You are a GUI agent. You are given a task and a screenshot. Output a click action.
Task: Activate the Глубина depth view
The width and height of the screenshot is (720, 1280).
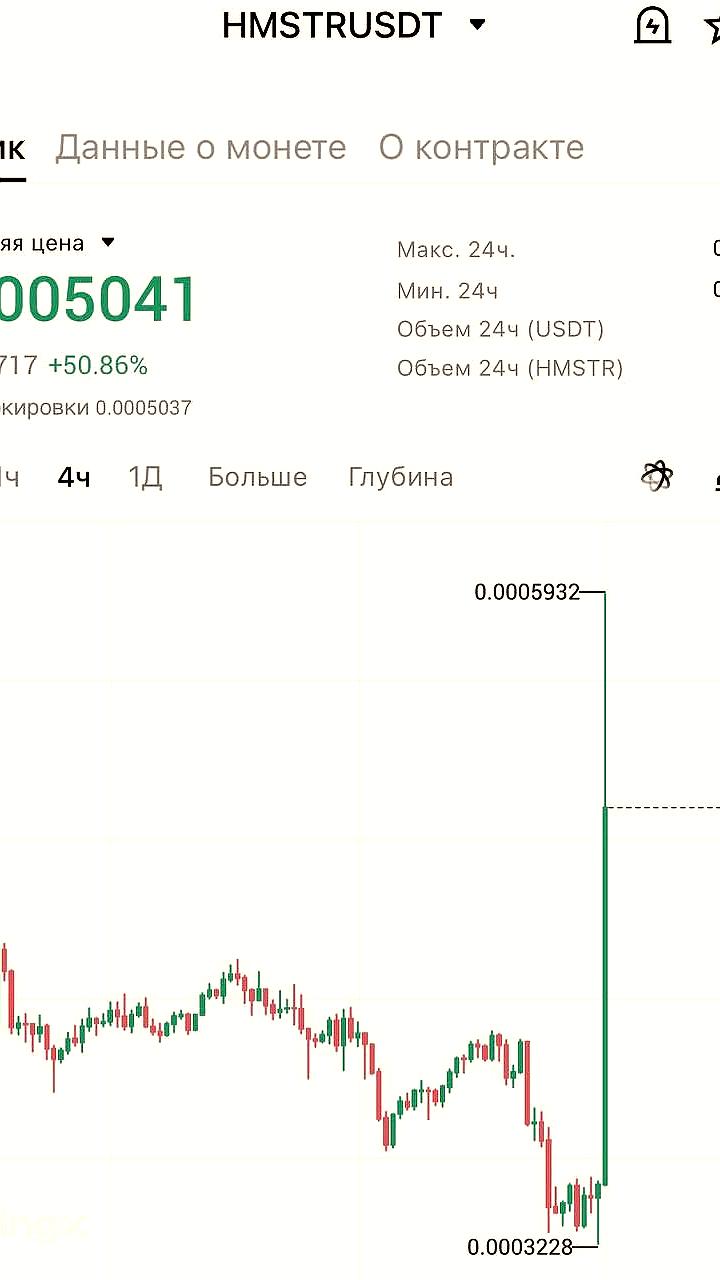[x=400, y=476]
